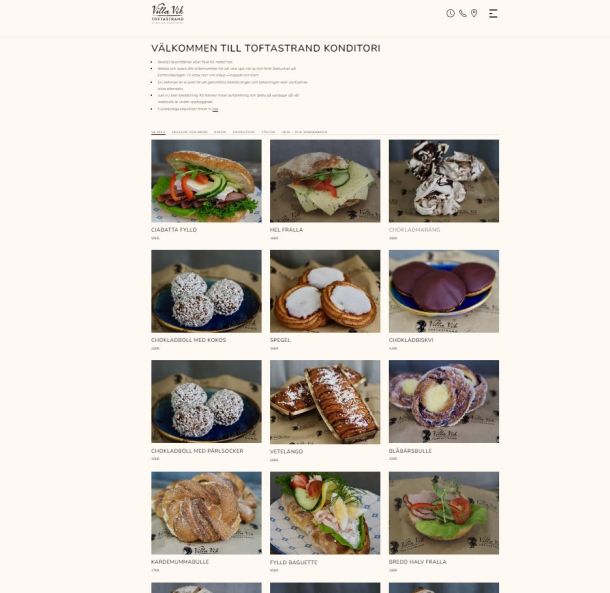View the Chokladmaräng item
The image size is (610, 593).
[443, 181]
